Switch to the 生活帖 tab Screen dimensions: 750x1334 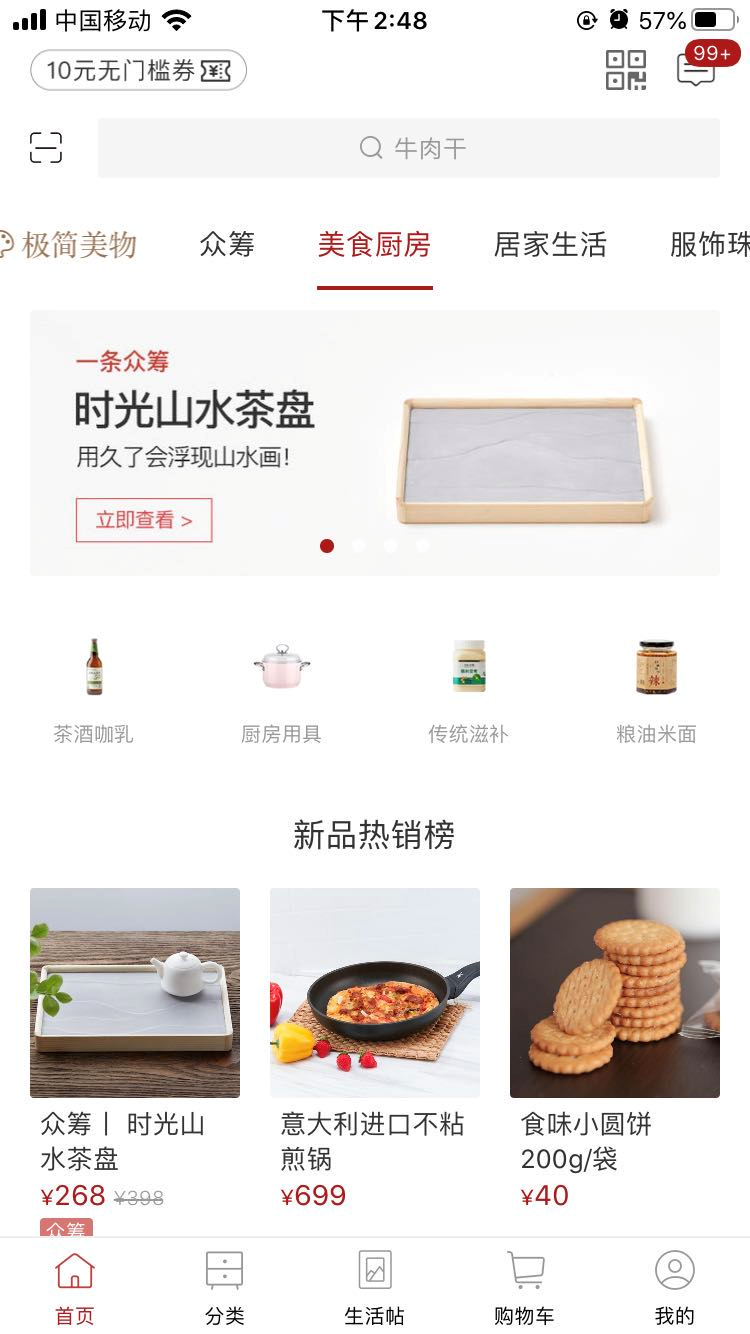pyautogui.click(x=375, y=1287)
